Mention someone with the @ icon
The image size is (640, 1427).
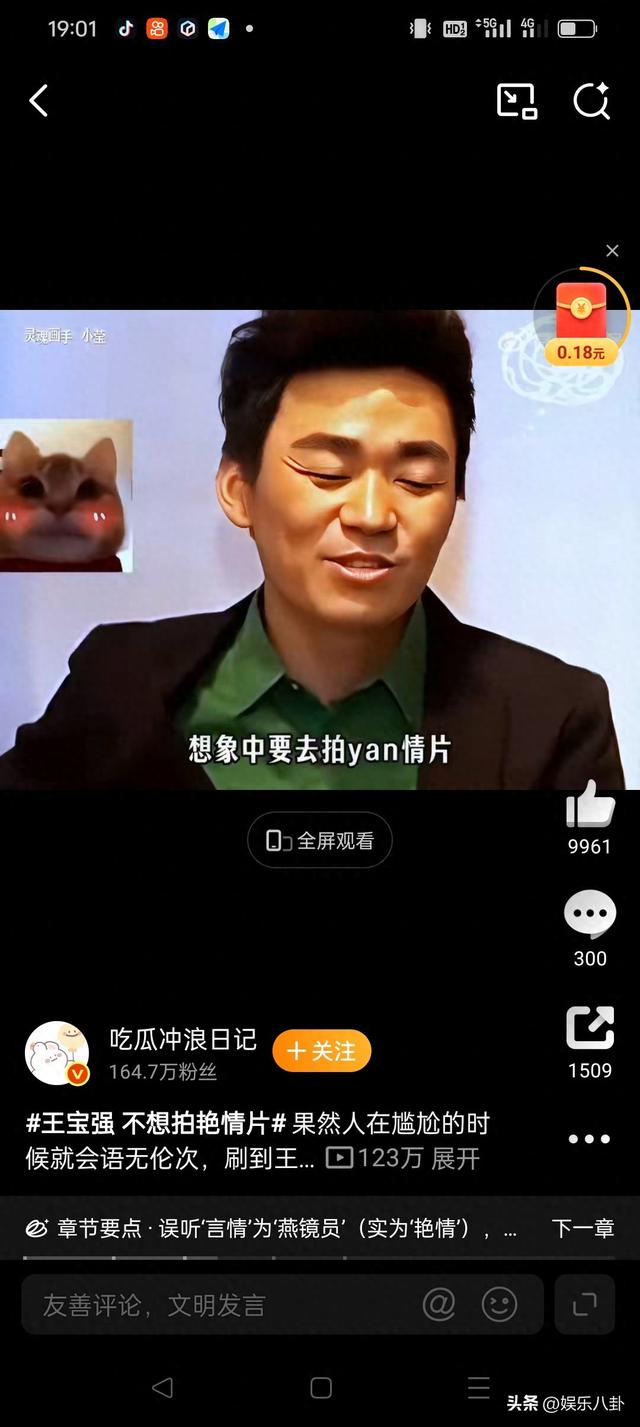pos(439,1304)
